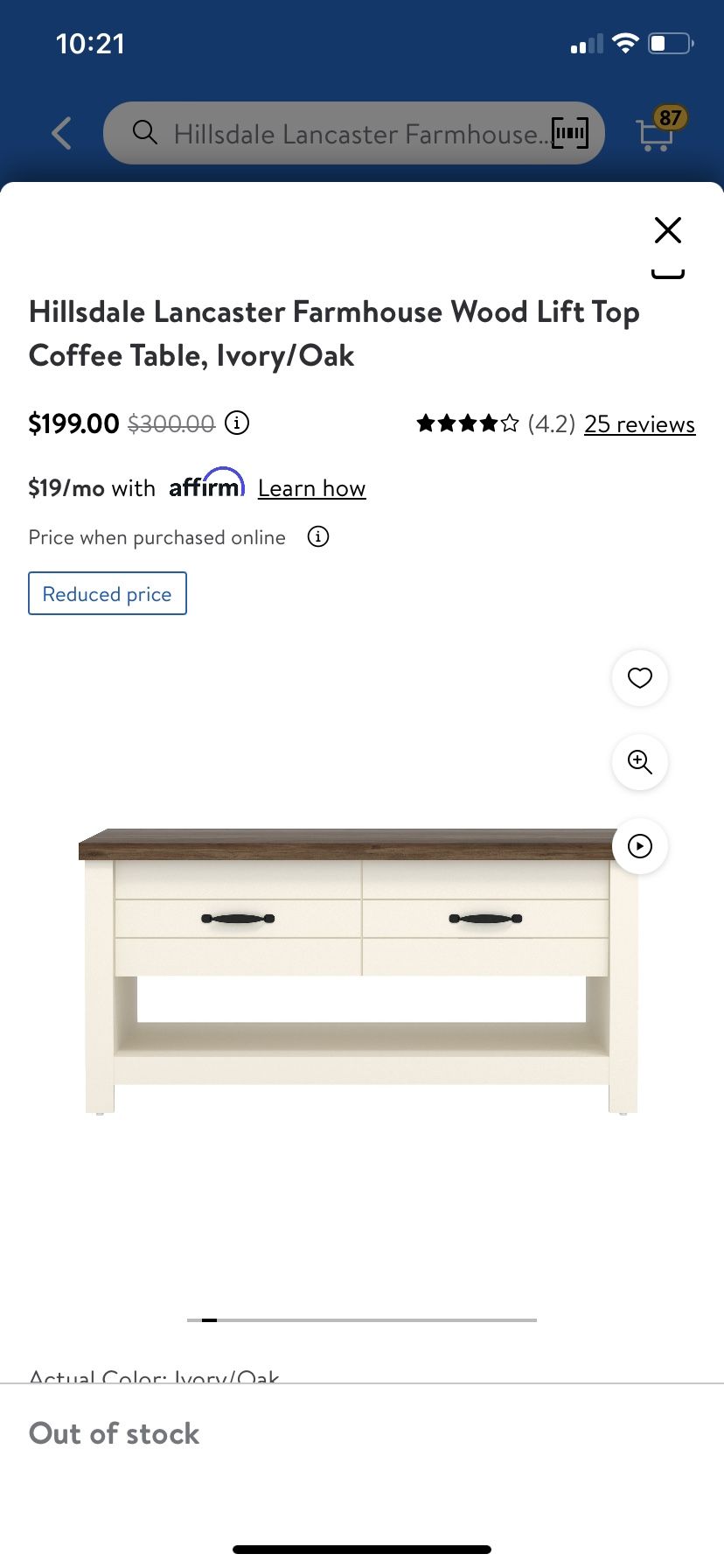724x1568 pixels.
Task: Tap the Reduced price tag
Action: pos(108,593)
